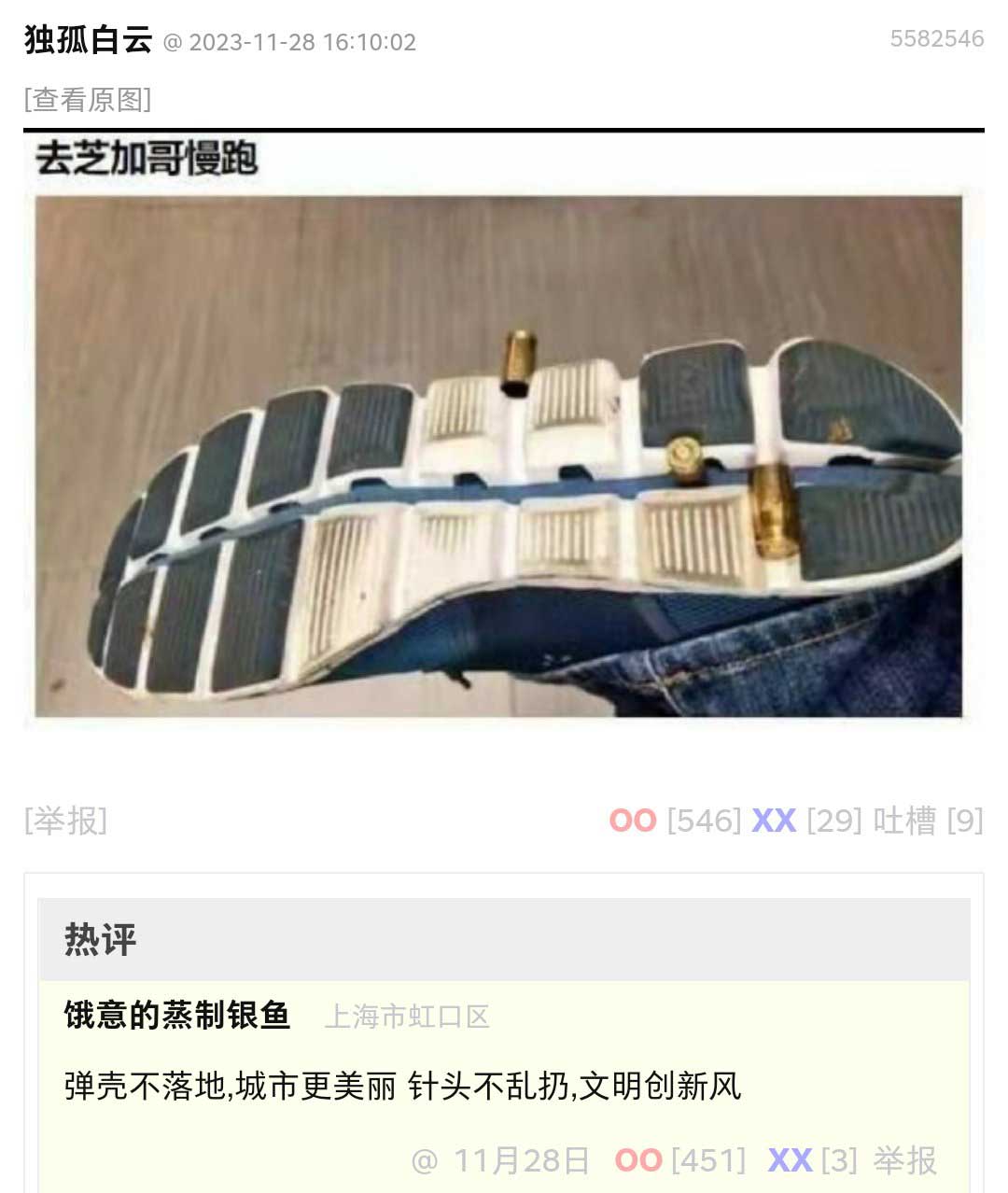The image size is (1008, 1193).
Task: Downvote the hot comment with XX
Action: click(x=790, y=1160)
